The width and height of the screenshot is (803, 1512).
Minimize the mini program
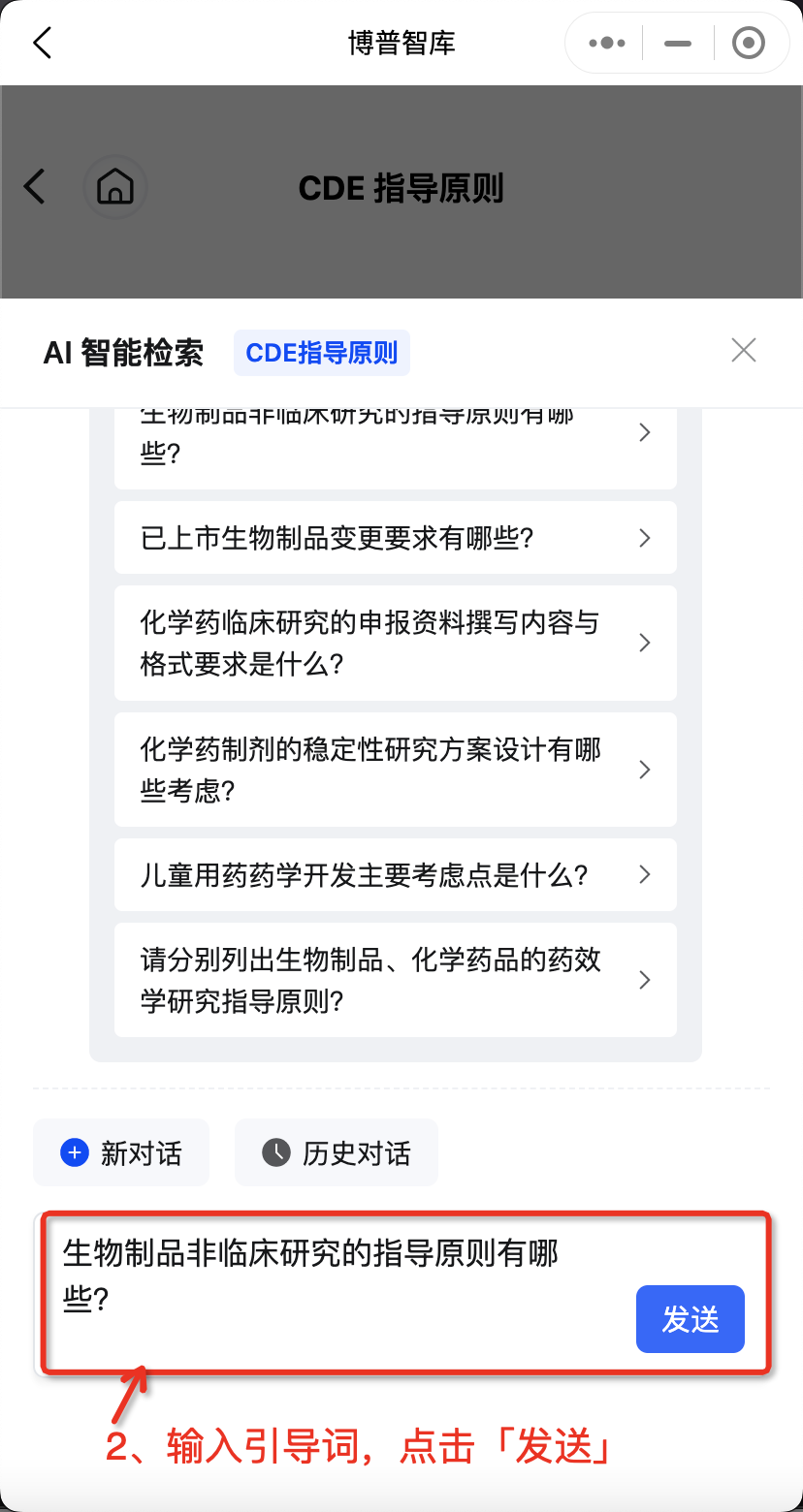click(678, 44)
